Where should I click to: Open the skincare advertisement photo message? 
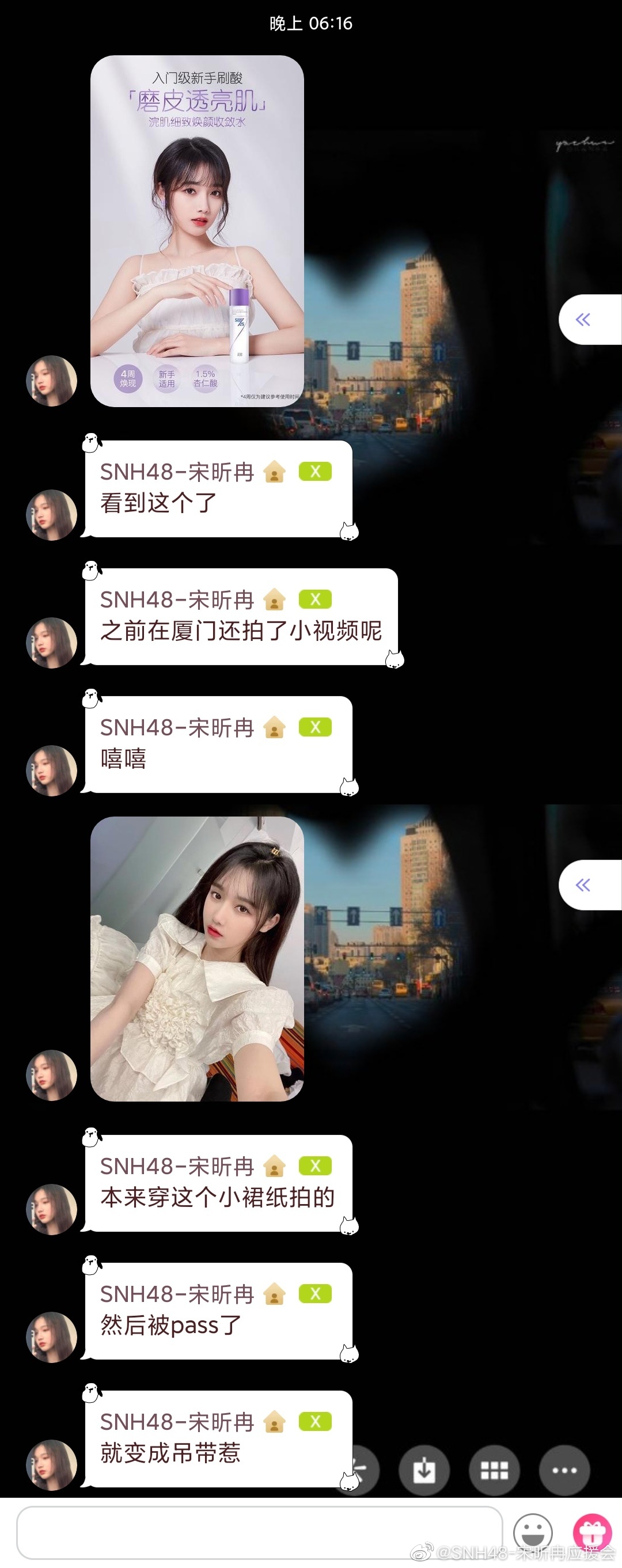click(197, 231)
